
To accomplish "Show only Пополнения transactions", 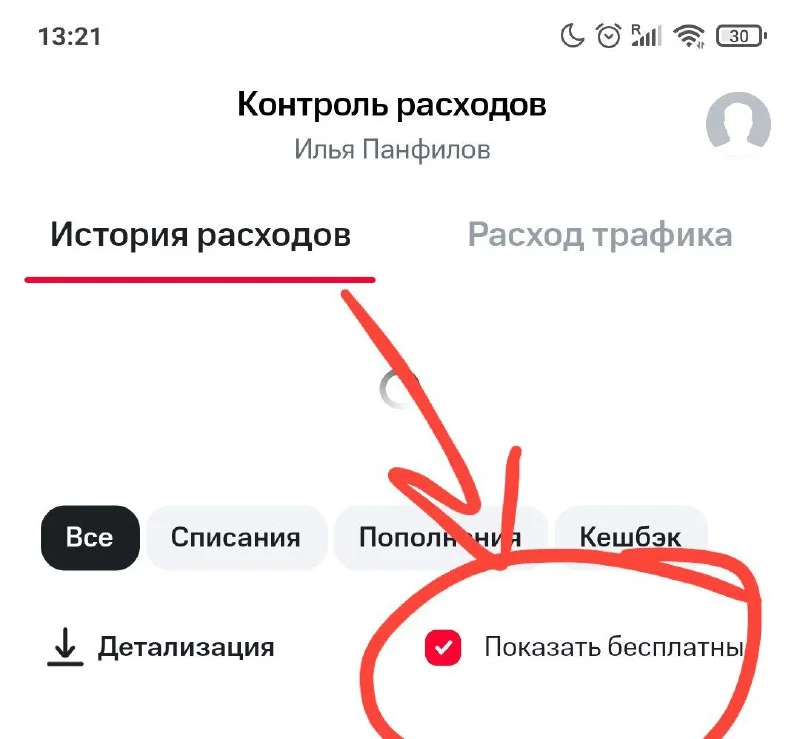I will tap(440, 537).
